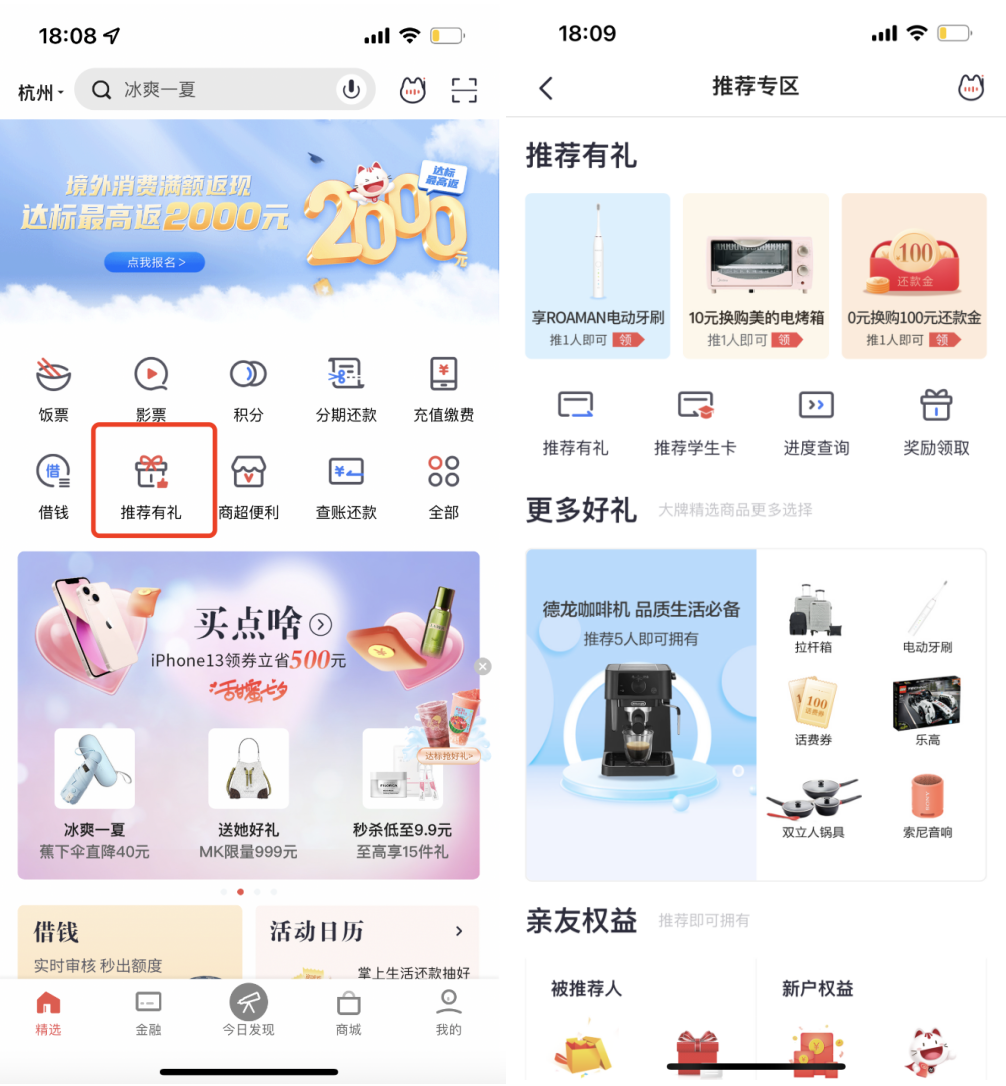Image resolution: width=1006 pixels, height=1086 pixels.
Task: Go back from the 推荐专区 page
Action: [x=546, y=88]
